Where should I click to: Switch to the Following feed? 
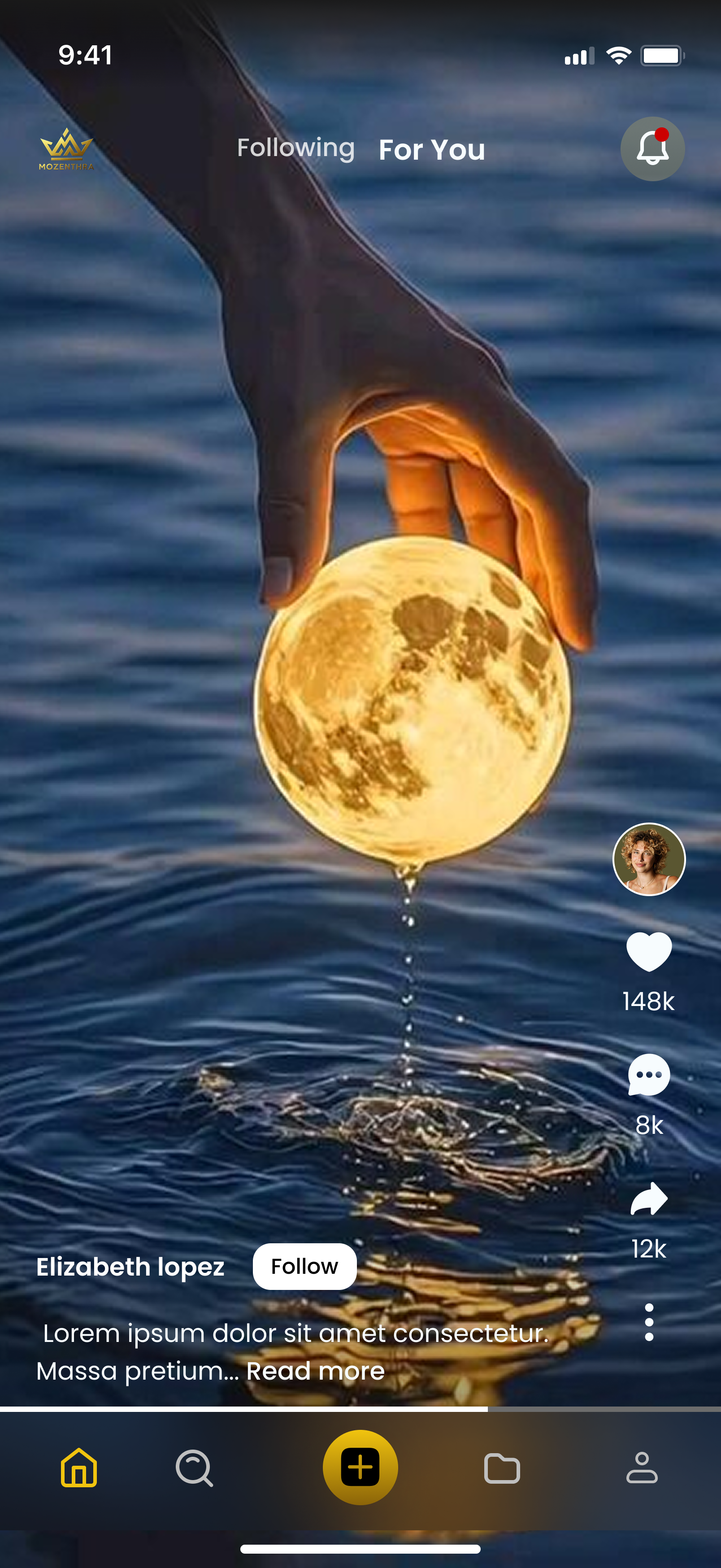(295, 148)
